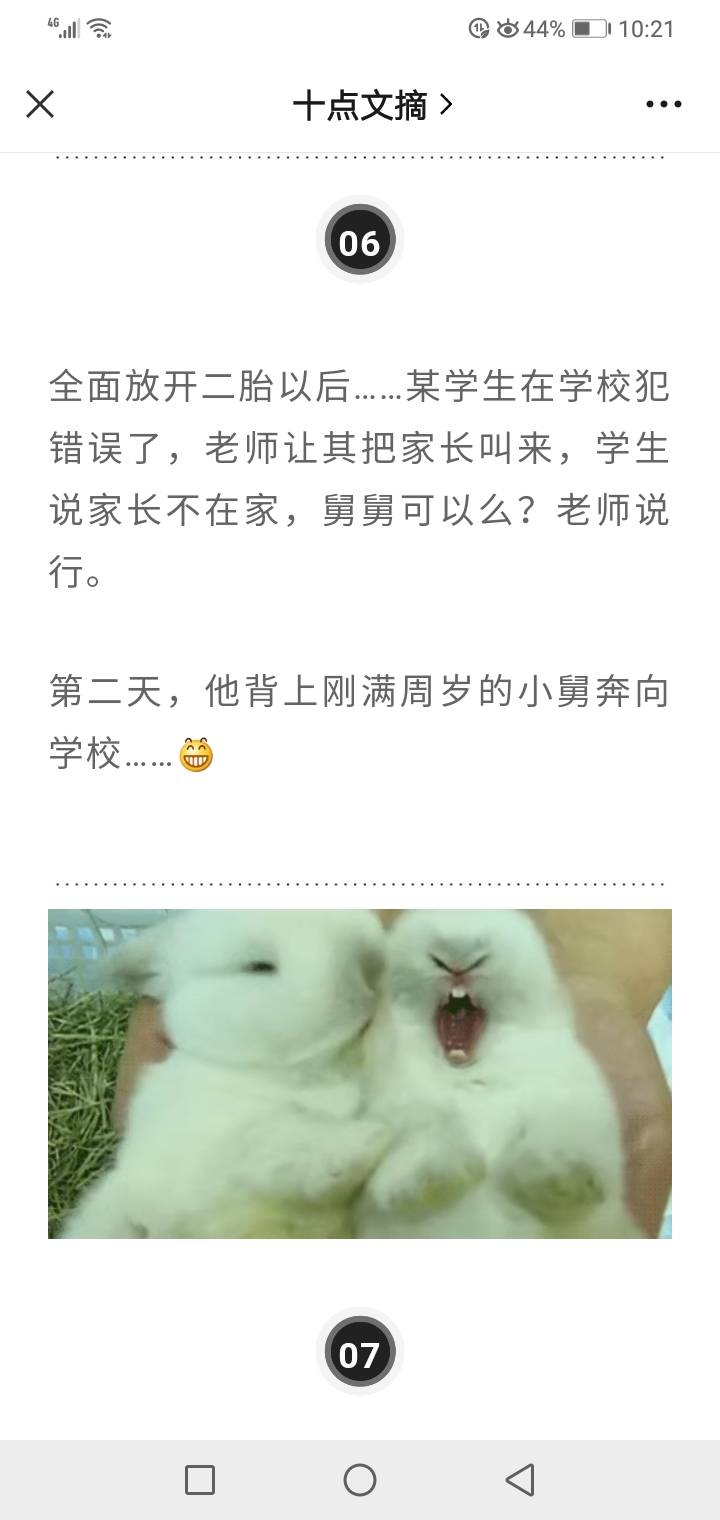Image resolution: width=720 pixels, height=1520 pixels.
Task: Tap the section 06 number badge
Action: click(360, 238)
